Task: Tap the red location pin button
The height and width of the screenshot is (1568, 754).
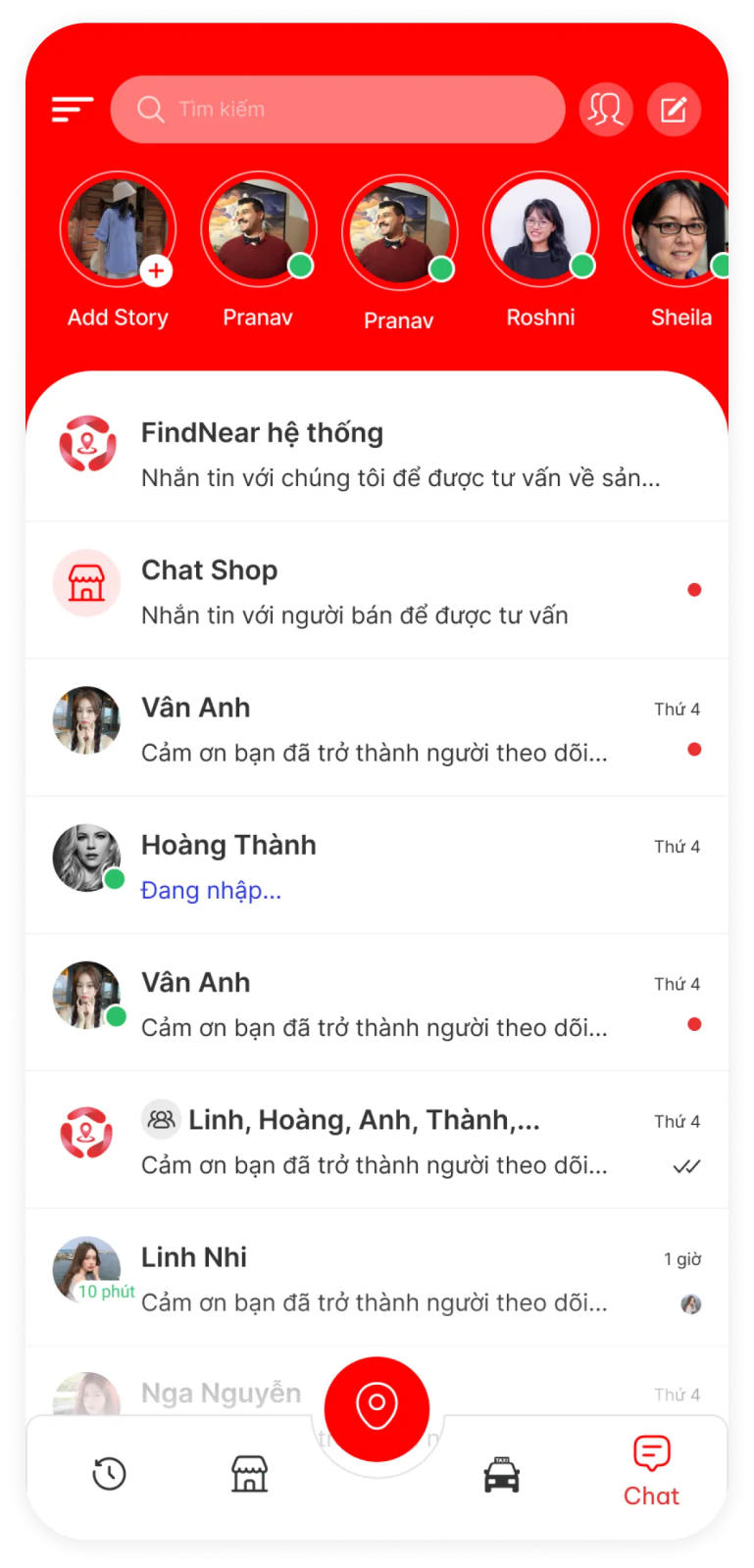Action: [x=377, y=1408]
